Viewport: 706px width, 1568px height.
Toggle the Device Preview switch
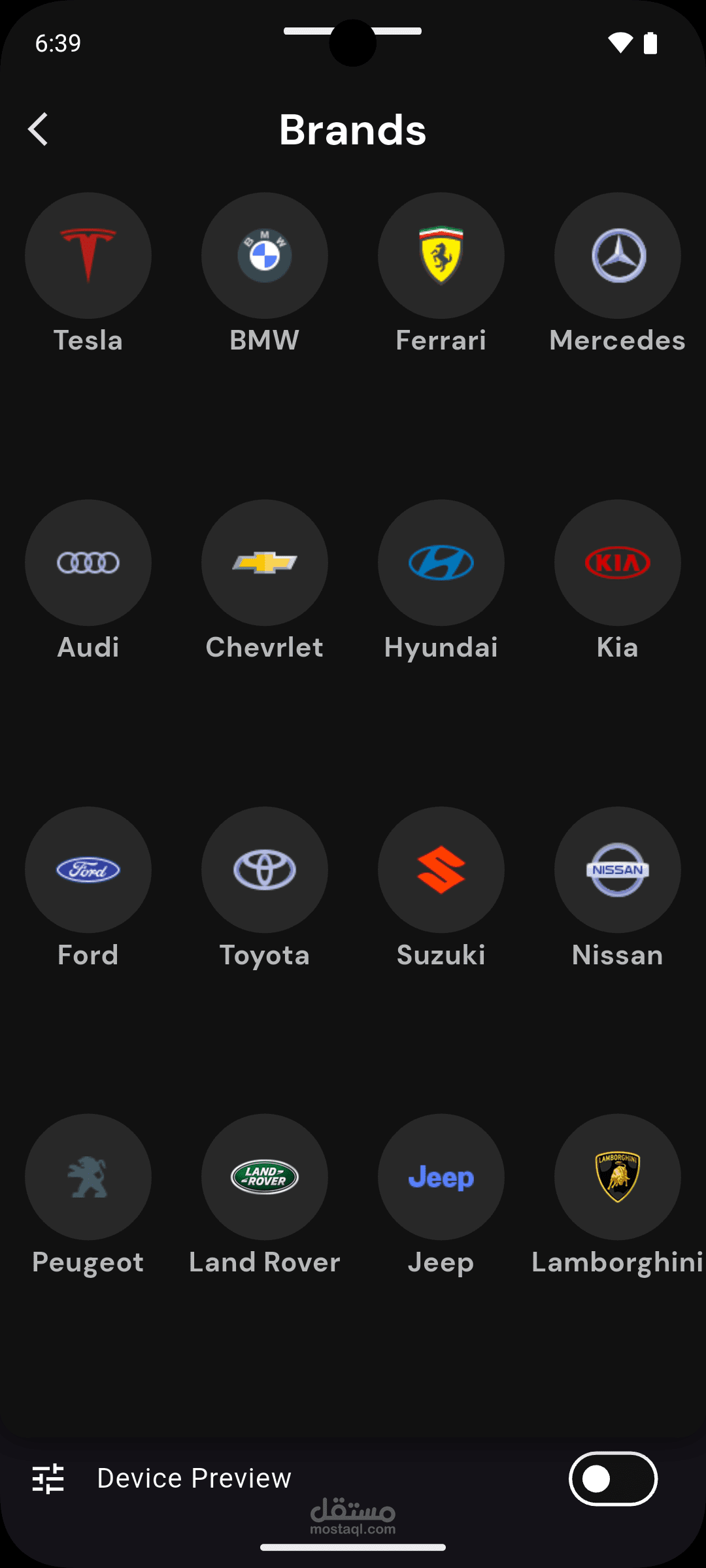pyautogui.click(x=613, y=1478)
